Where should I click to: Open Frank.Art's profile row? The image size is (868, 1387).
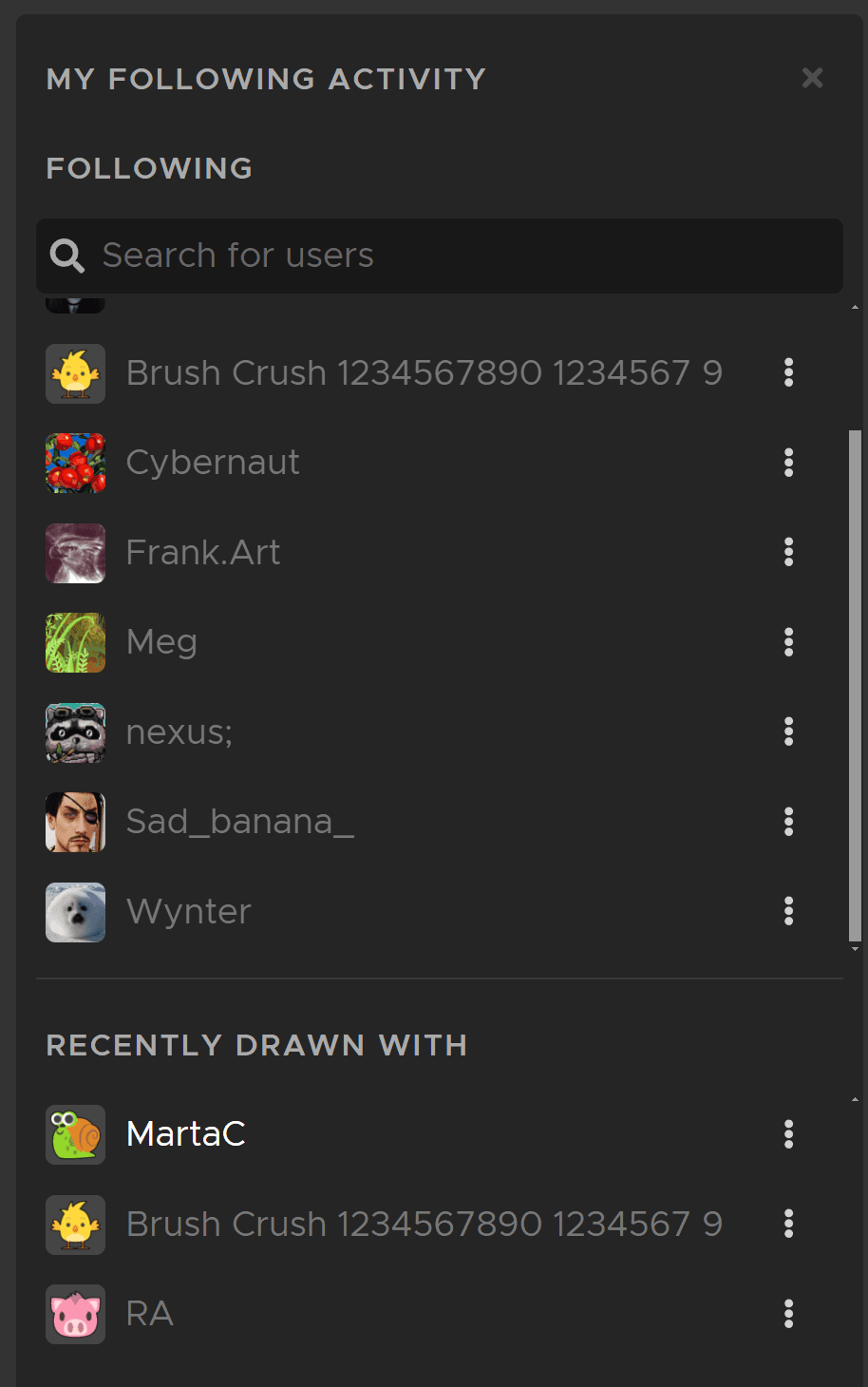pos(203,553)
